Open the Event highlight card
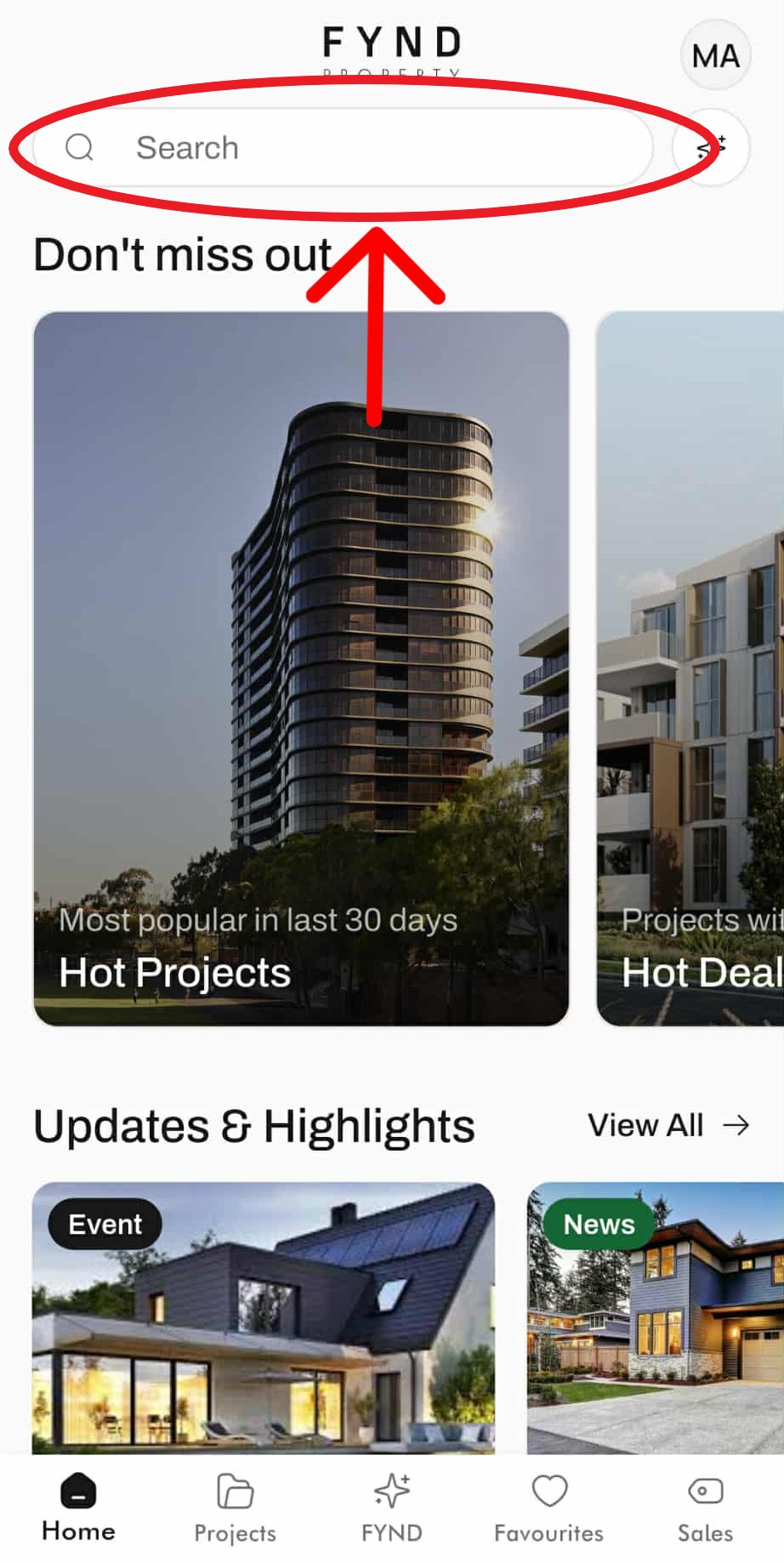784x1563 pixels. (264, 1318)
